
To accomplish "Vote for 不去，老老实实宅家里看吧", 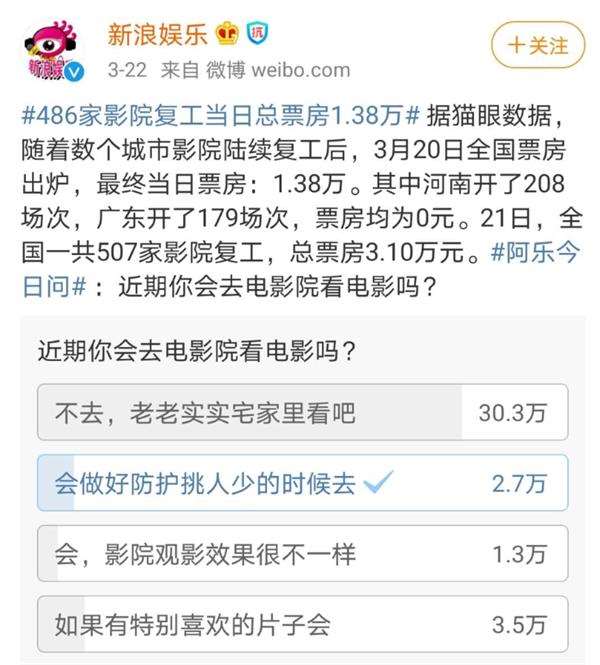I will [x=301, y=412].
